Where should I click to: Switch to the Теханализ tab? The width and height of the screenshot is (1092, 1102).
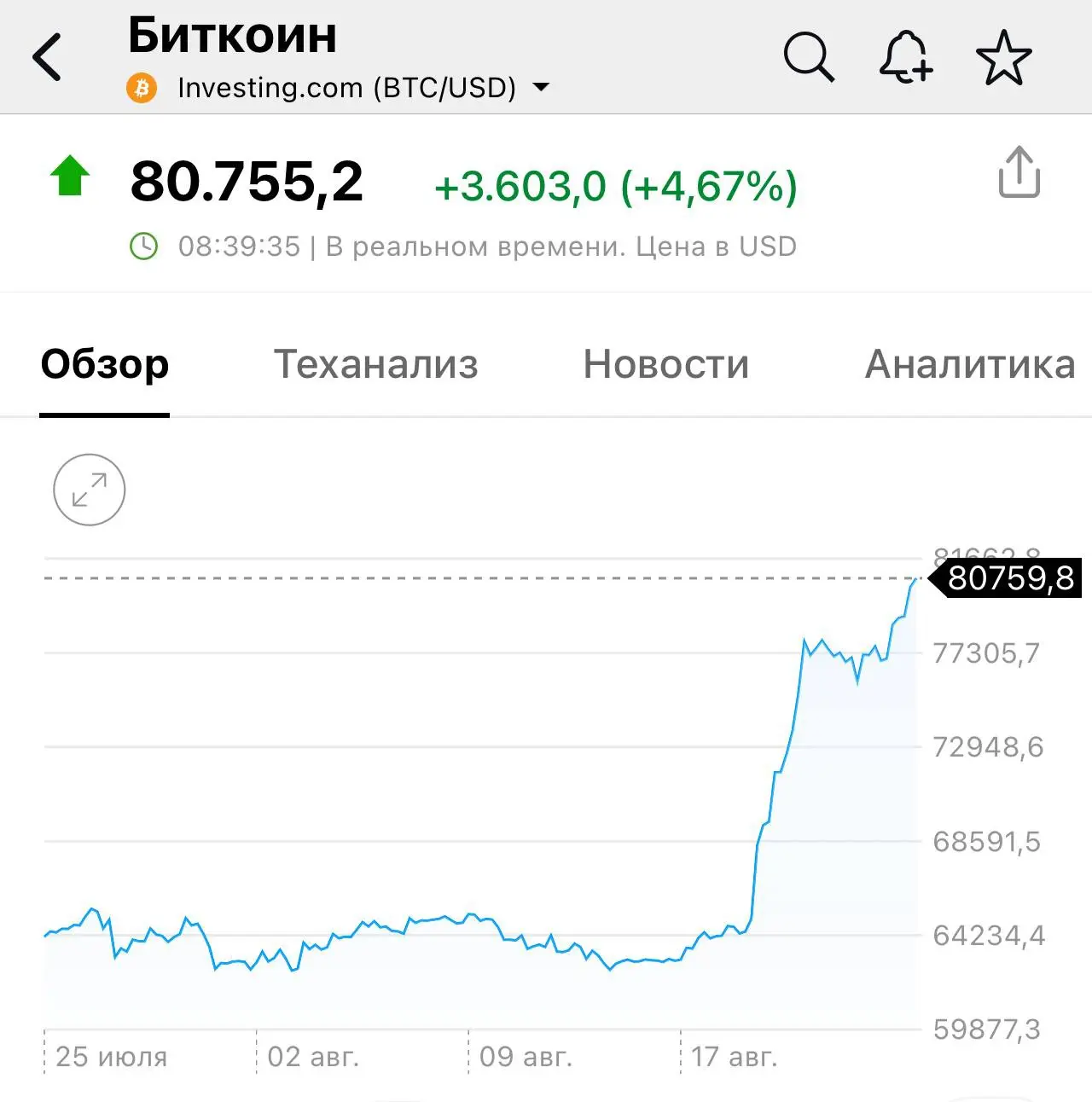click(375, 364)
